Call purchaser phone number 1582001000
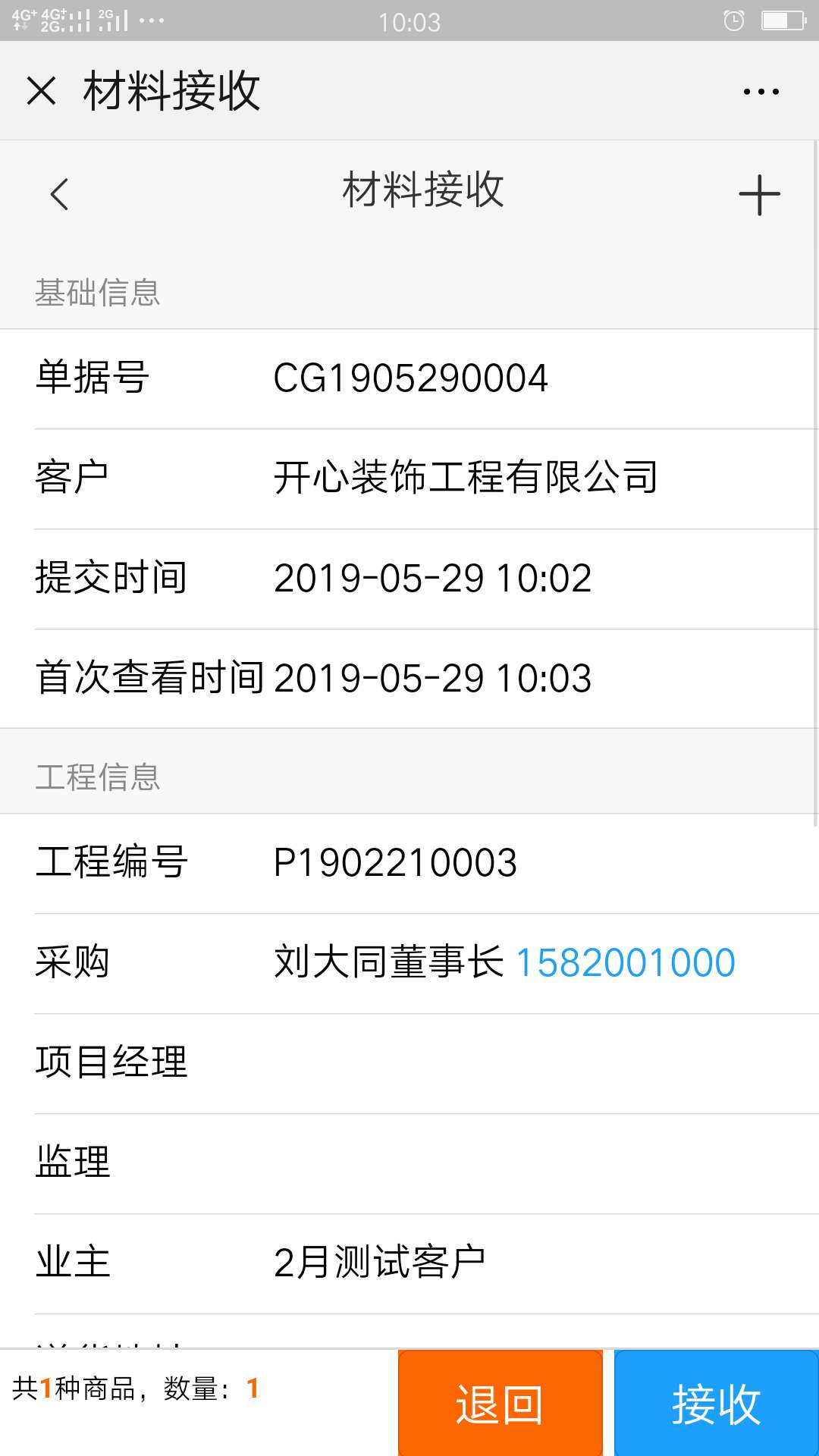The image size is (819, 1456). tap(626, 963)
